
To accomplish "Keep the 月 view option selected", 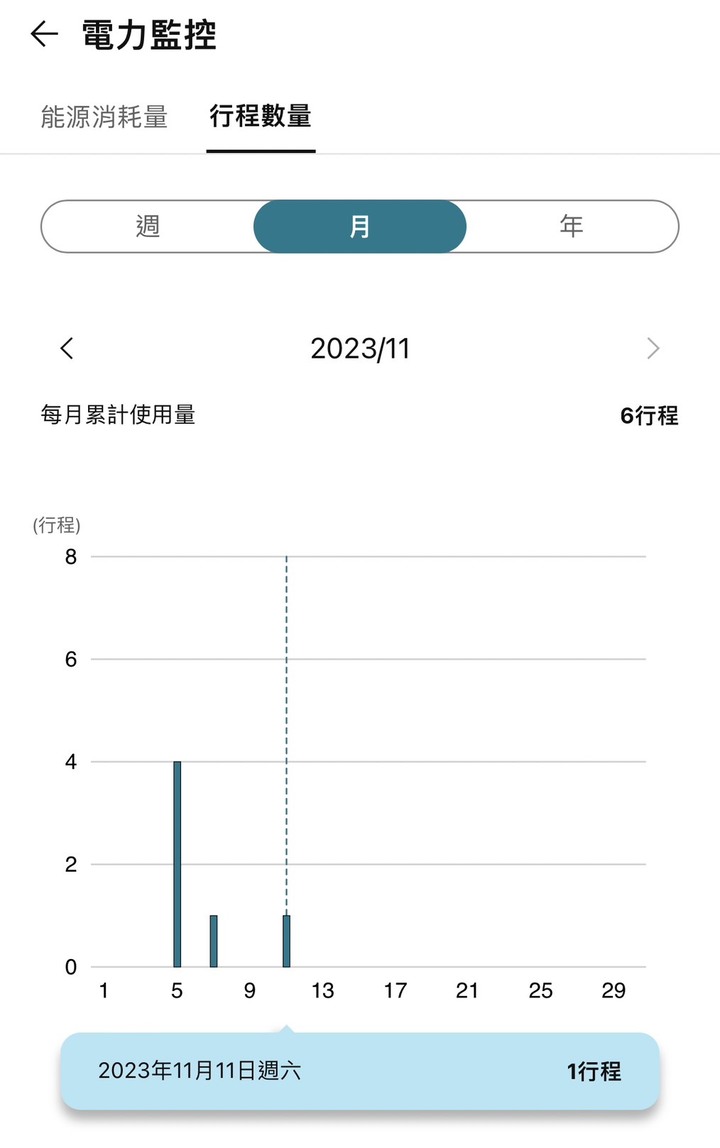I will (360, 226).
